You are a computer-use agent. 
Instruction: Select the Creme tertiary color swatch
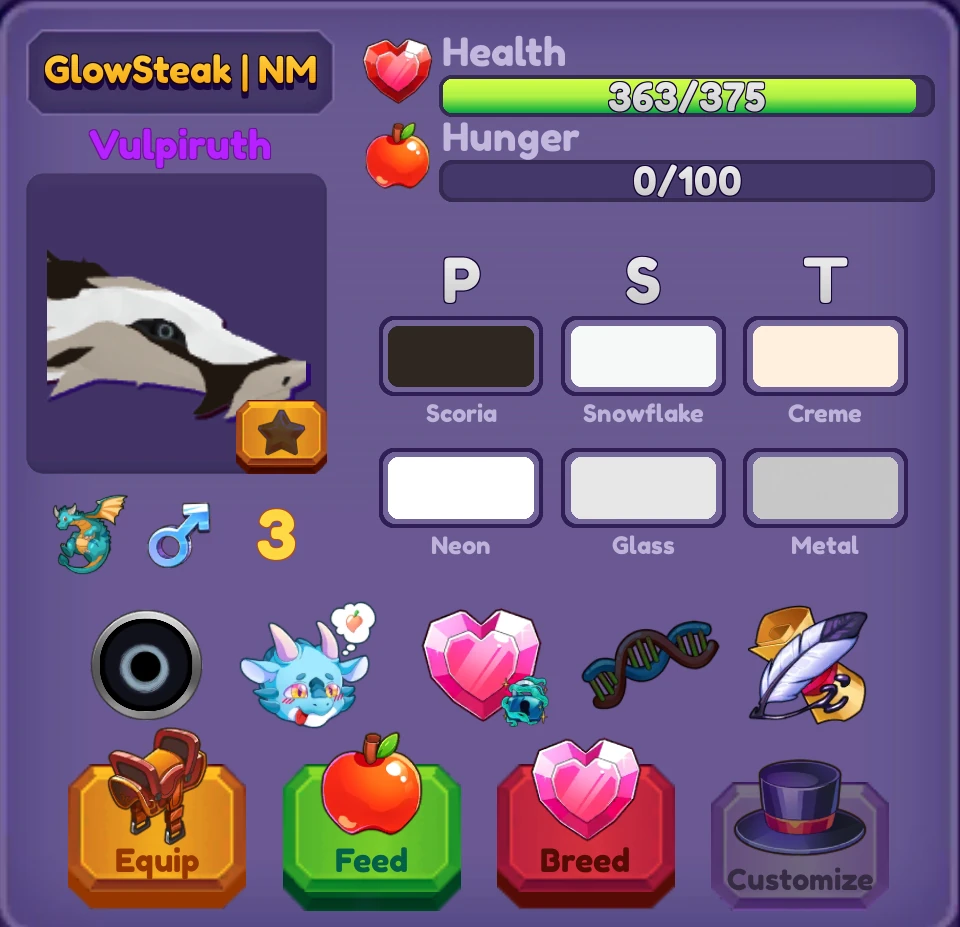(825, 356)
